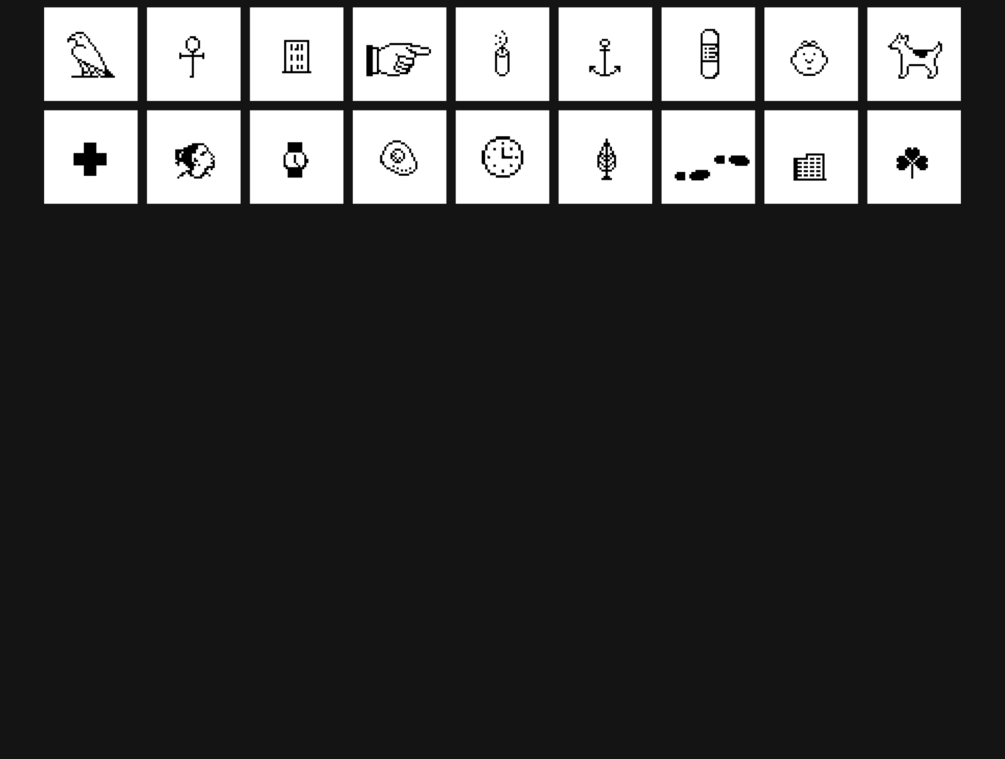Tap the pointing hand icon tile
This screenshot has width=1005, height=759.
click(400, 55)
